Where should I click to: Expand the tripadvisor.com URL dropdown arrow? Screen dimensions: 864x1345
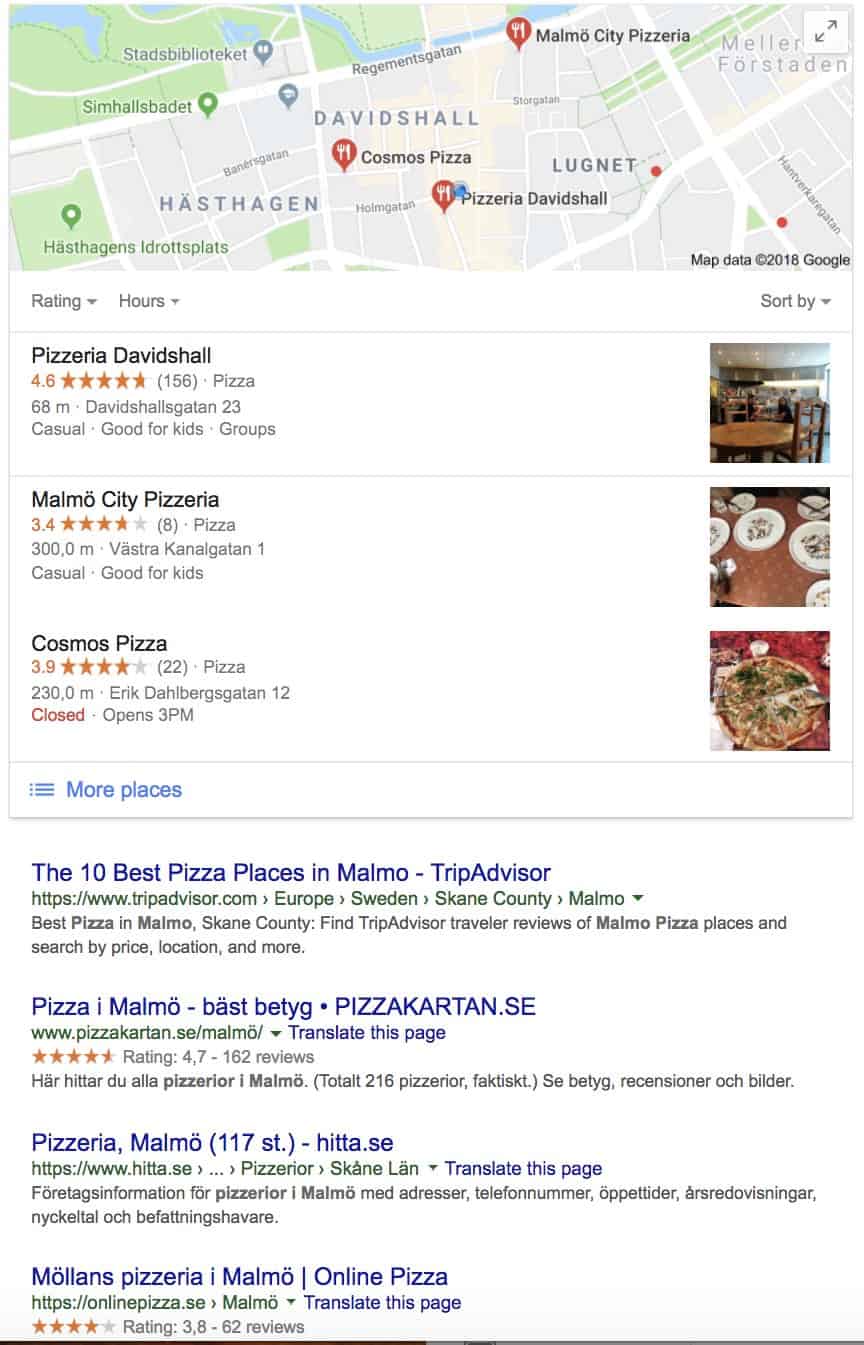click(638, 898)
